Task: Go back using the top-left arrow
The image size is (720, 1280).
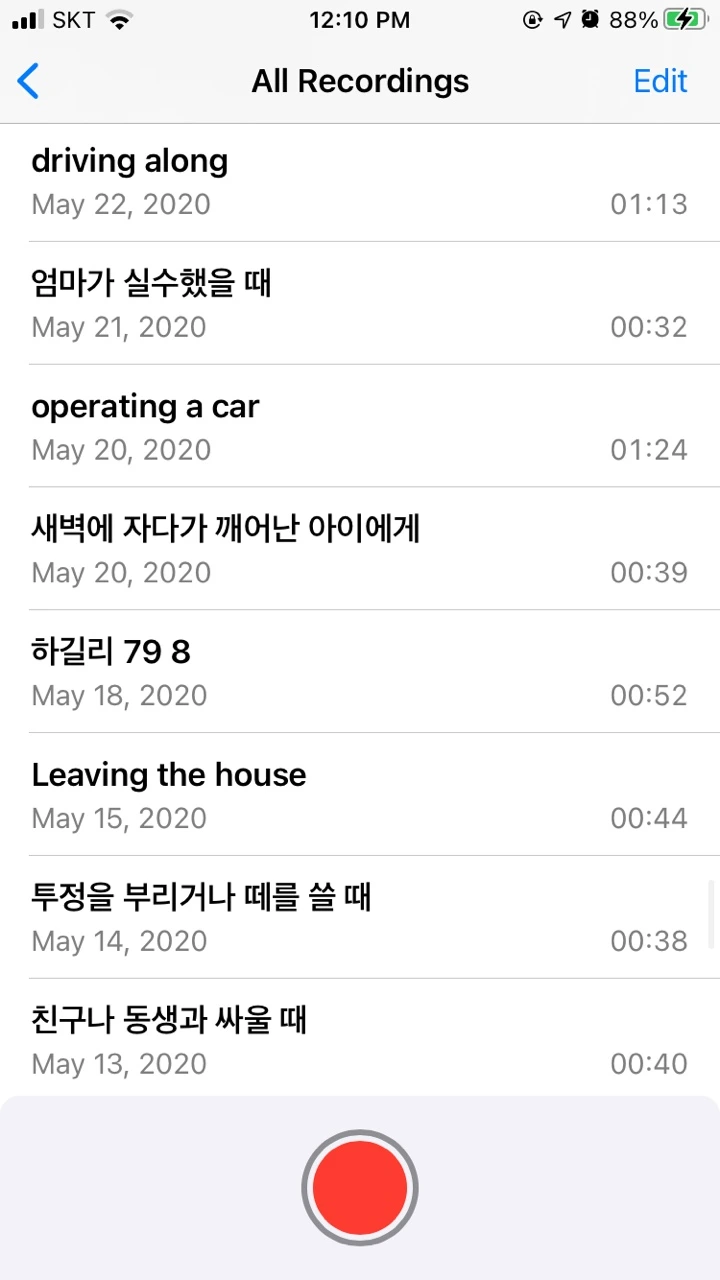Action: pos(29,81)
